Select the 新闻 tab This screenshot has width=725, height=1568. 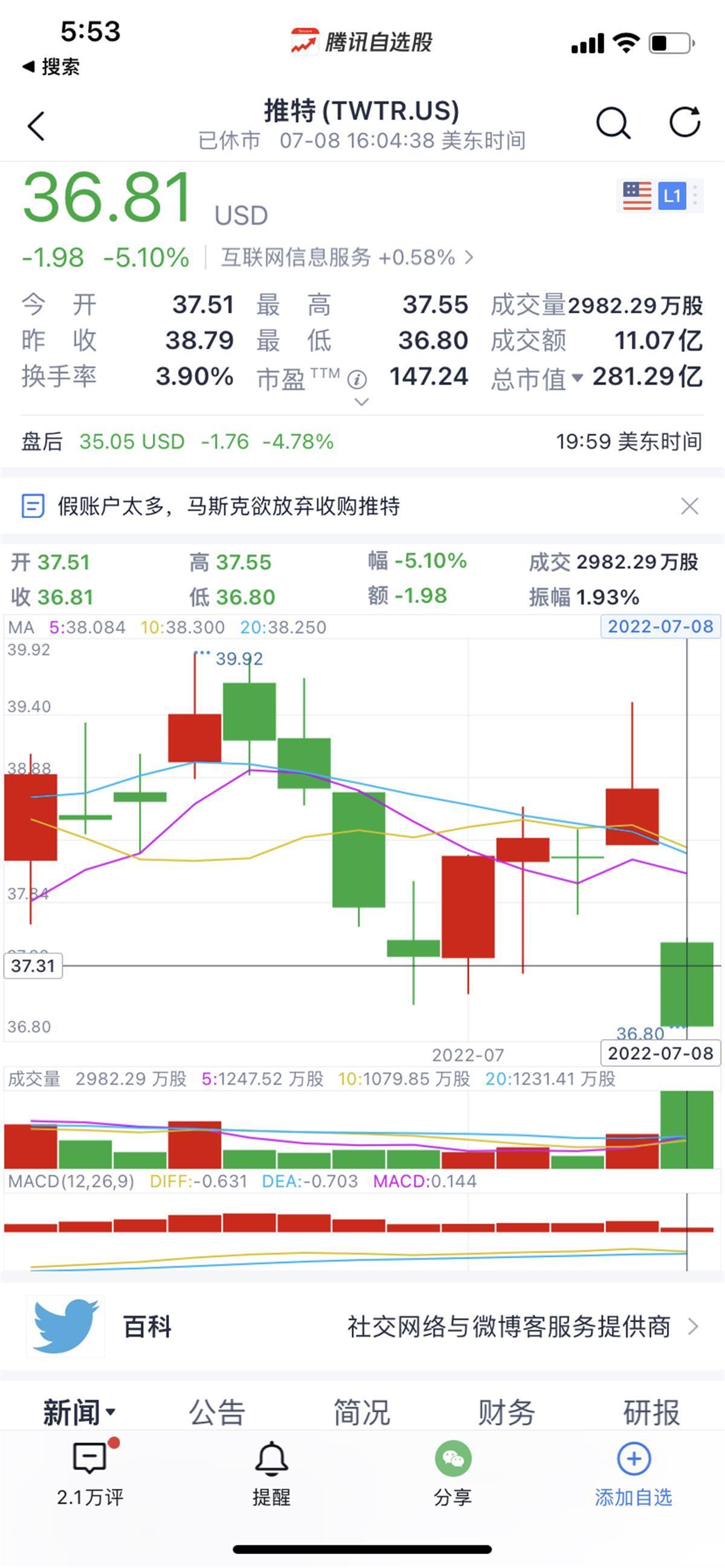(79, 1413)
